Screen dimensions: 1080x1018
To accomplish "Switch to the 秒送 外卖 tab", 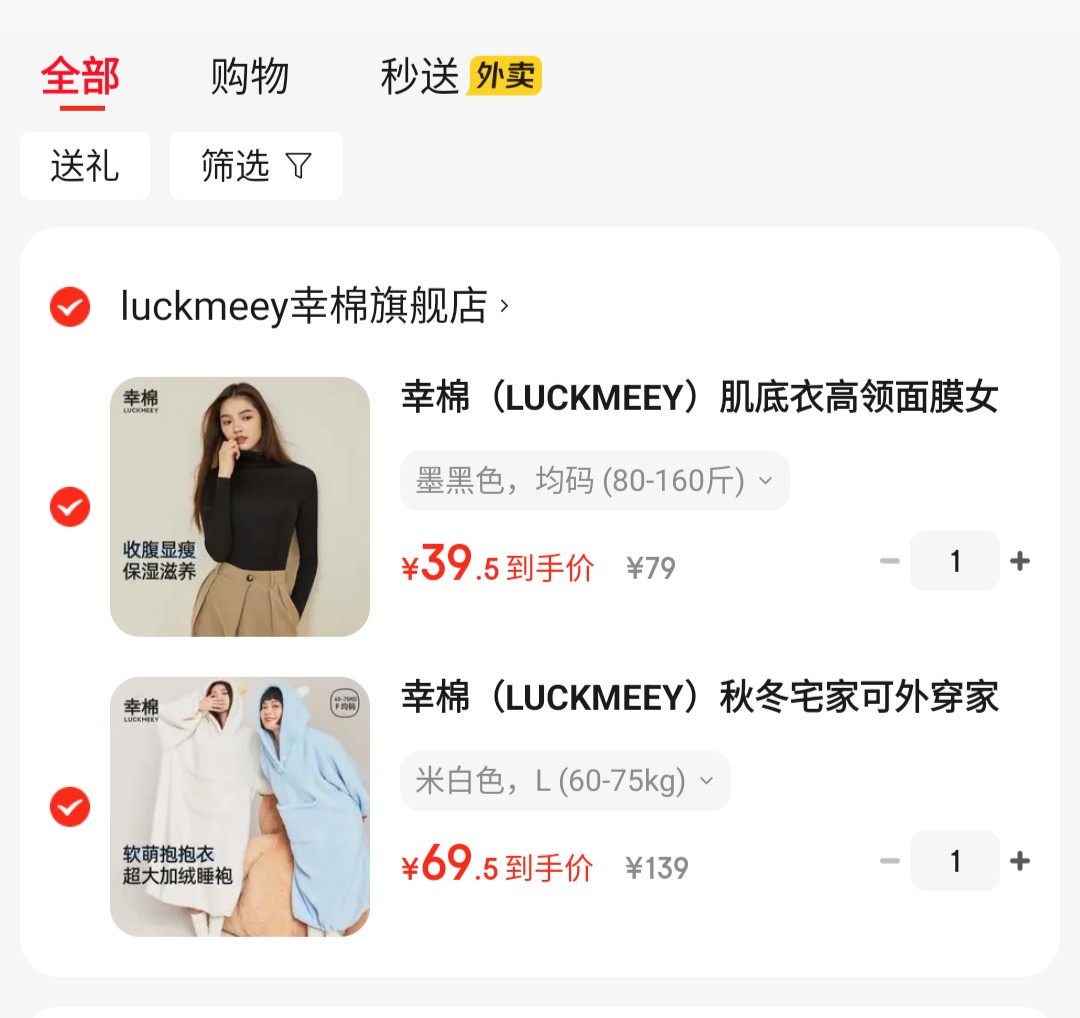I will point(460,77).
